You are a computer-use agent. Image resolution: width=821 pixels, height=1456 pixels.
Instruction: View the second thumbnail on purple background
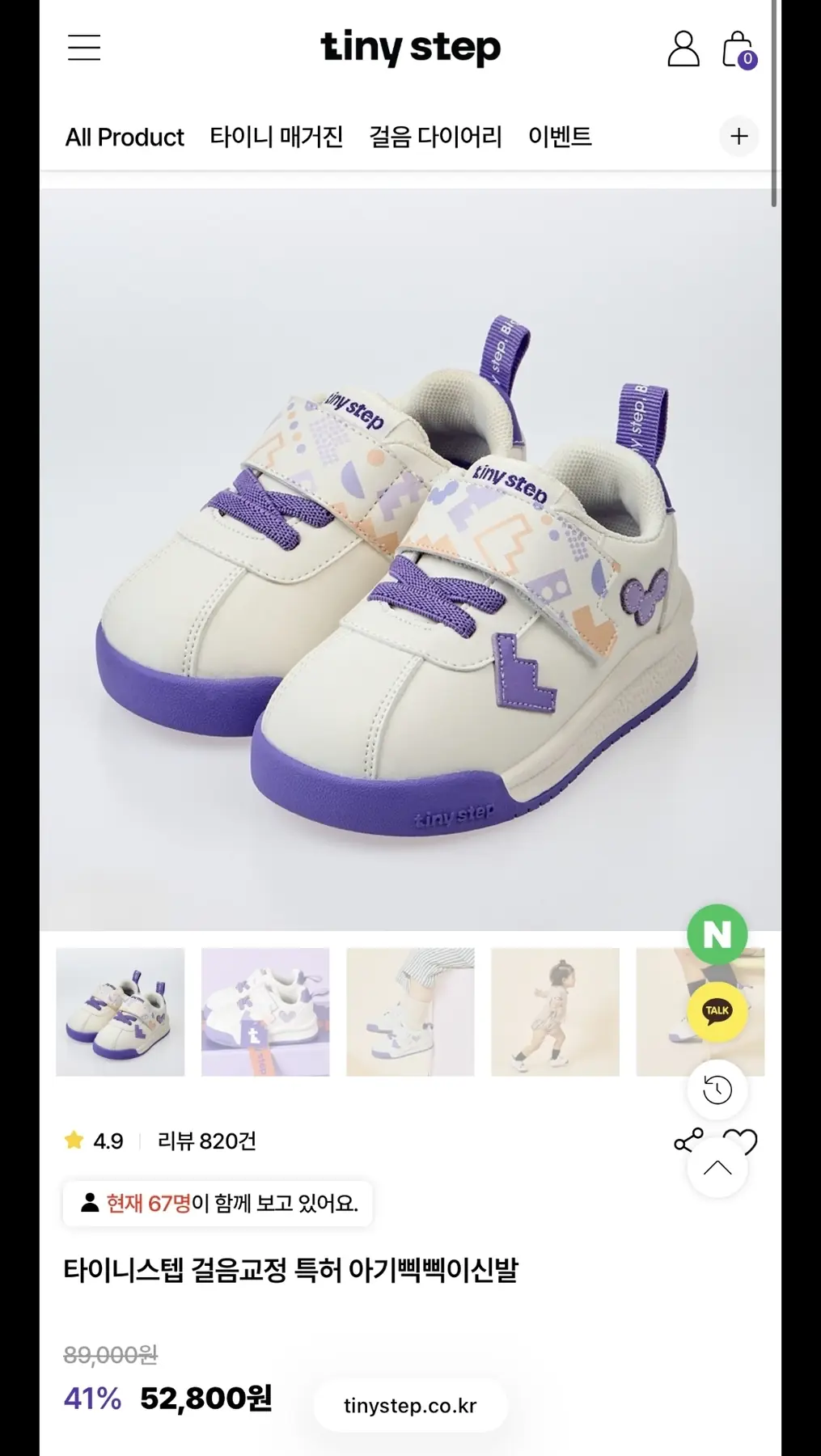pos(265,1012)
